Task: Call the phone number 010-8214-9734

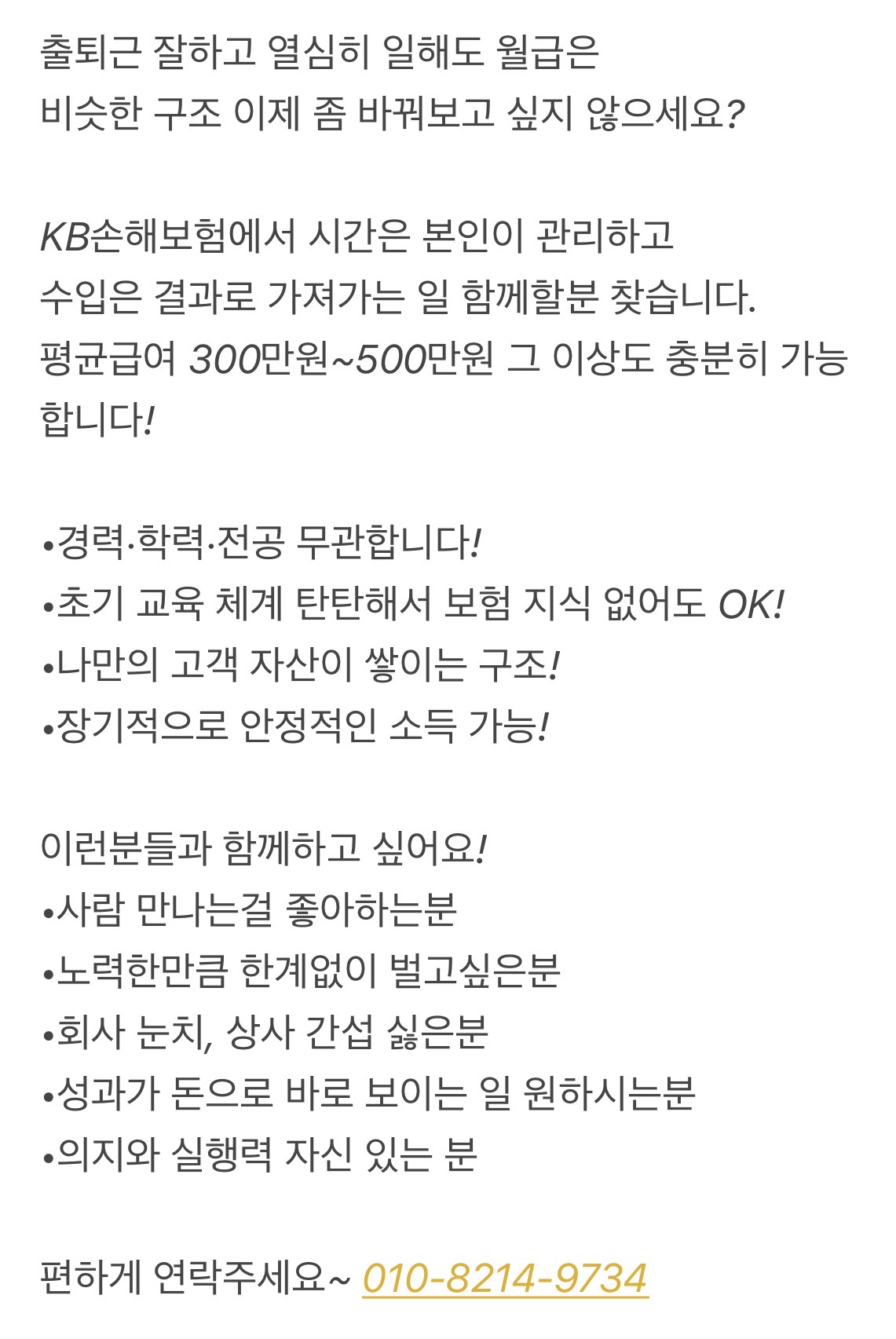Action: point(505,1279)
